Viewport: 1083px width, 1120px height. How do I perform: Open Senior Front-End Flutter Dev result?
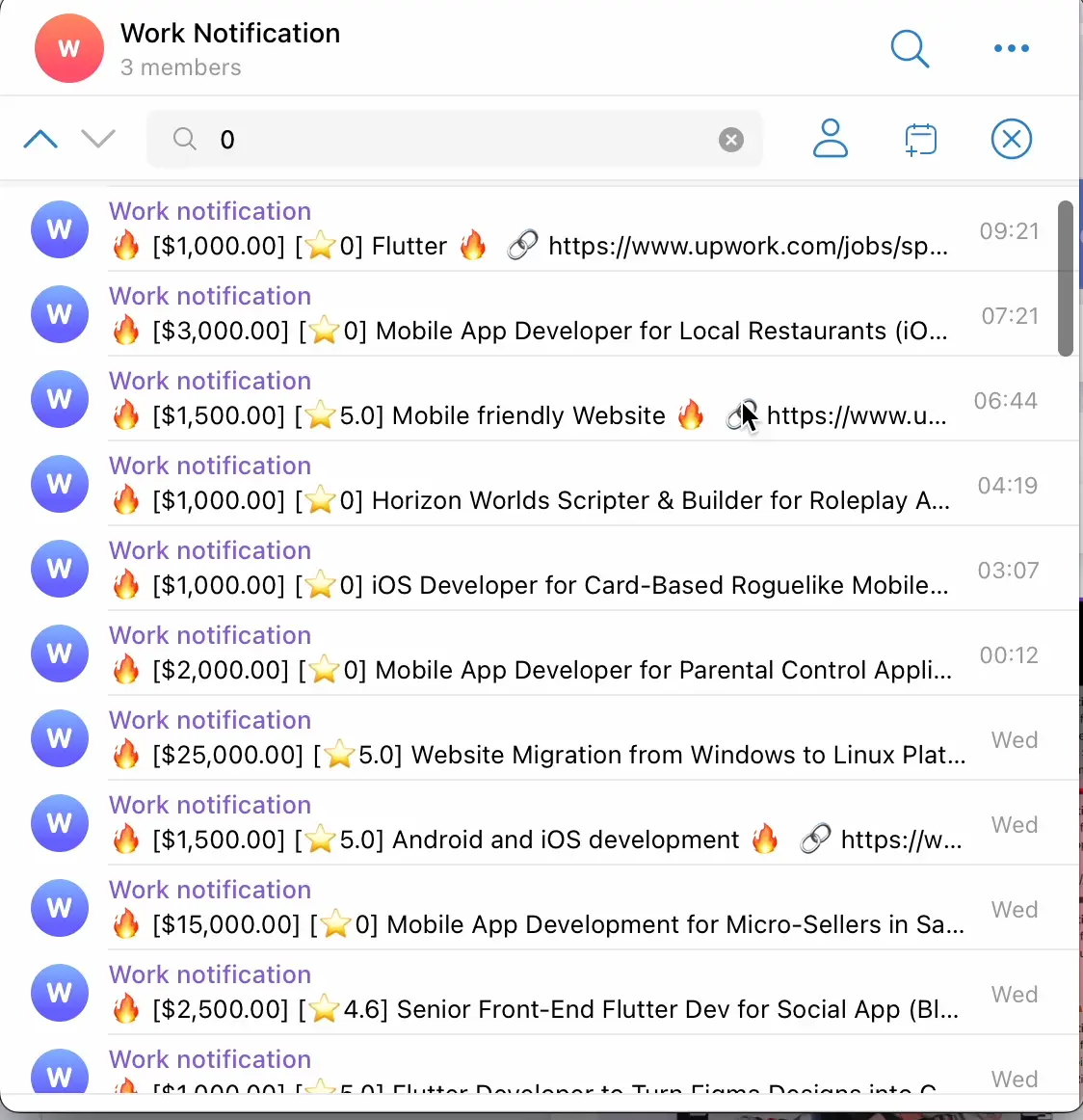530,994
